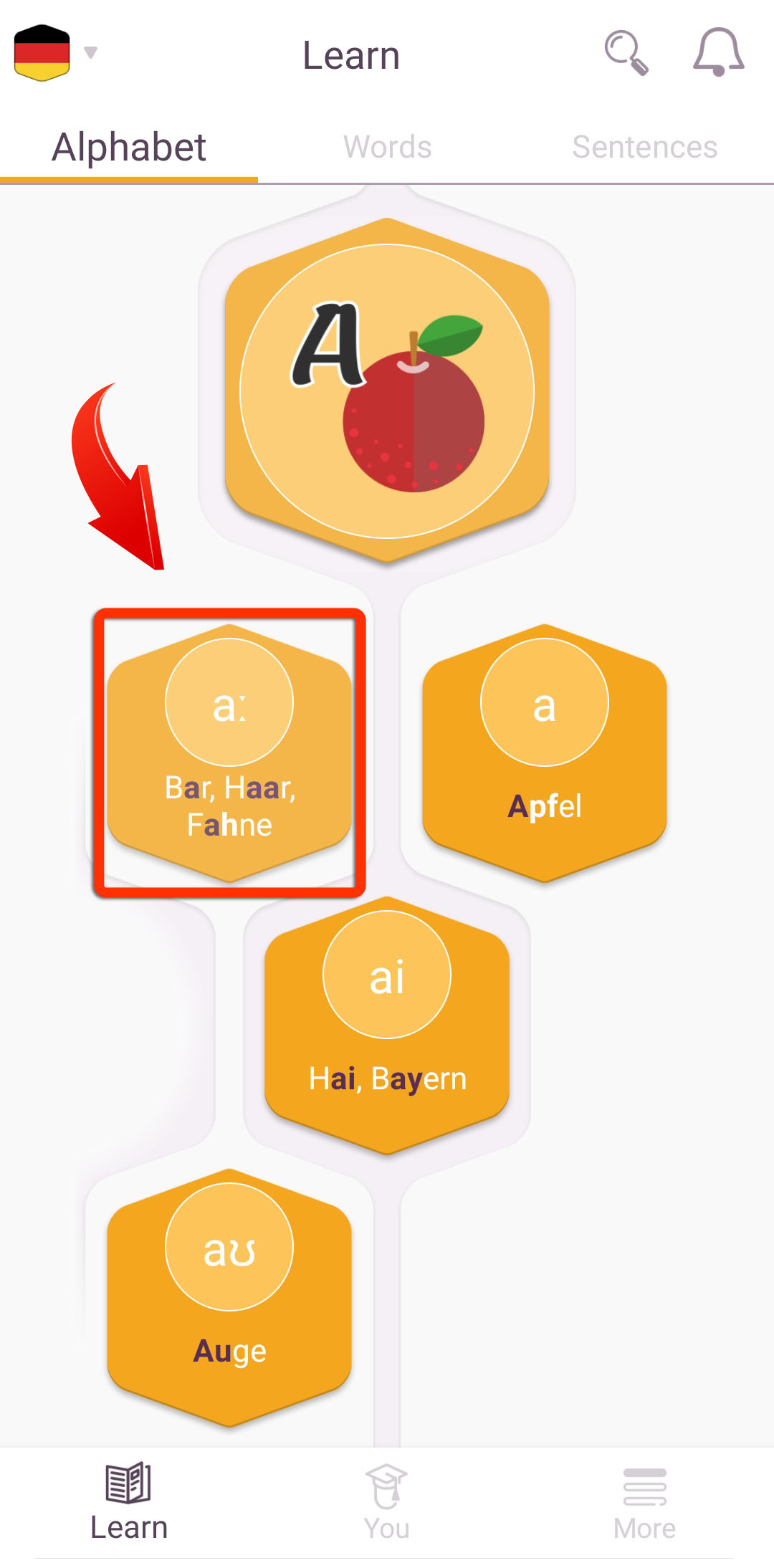Select Learn in the bottom navigation
The height and width of the screenshot is (1568, 774).
pos(129,1502)
